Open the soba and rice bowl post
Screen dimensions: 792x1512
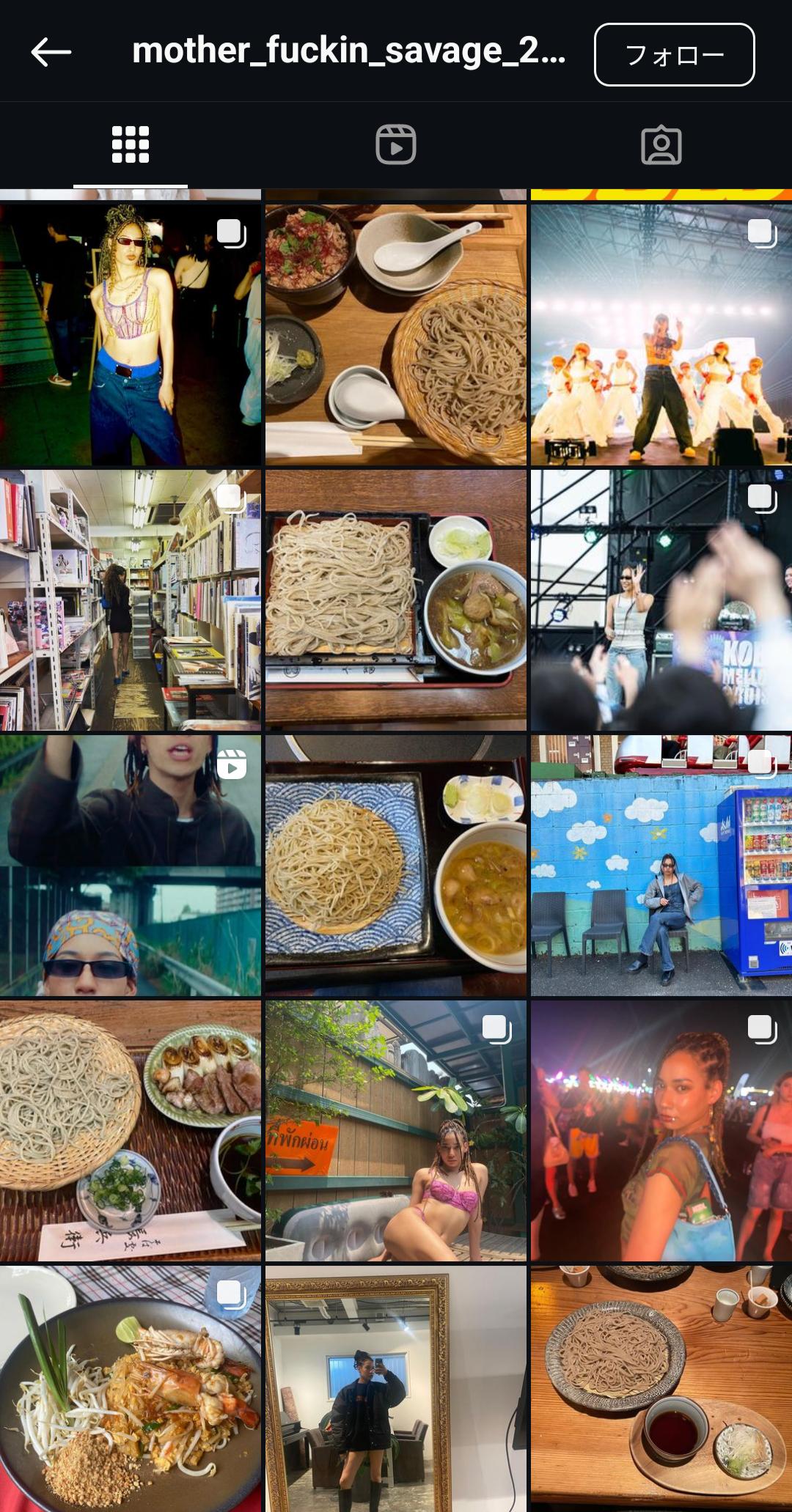[396, 335]
